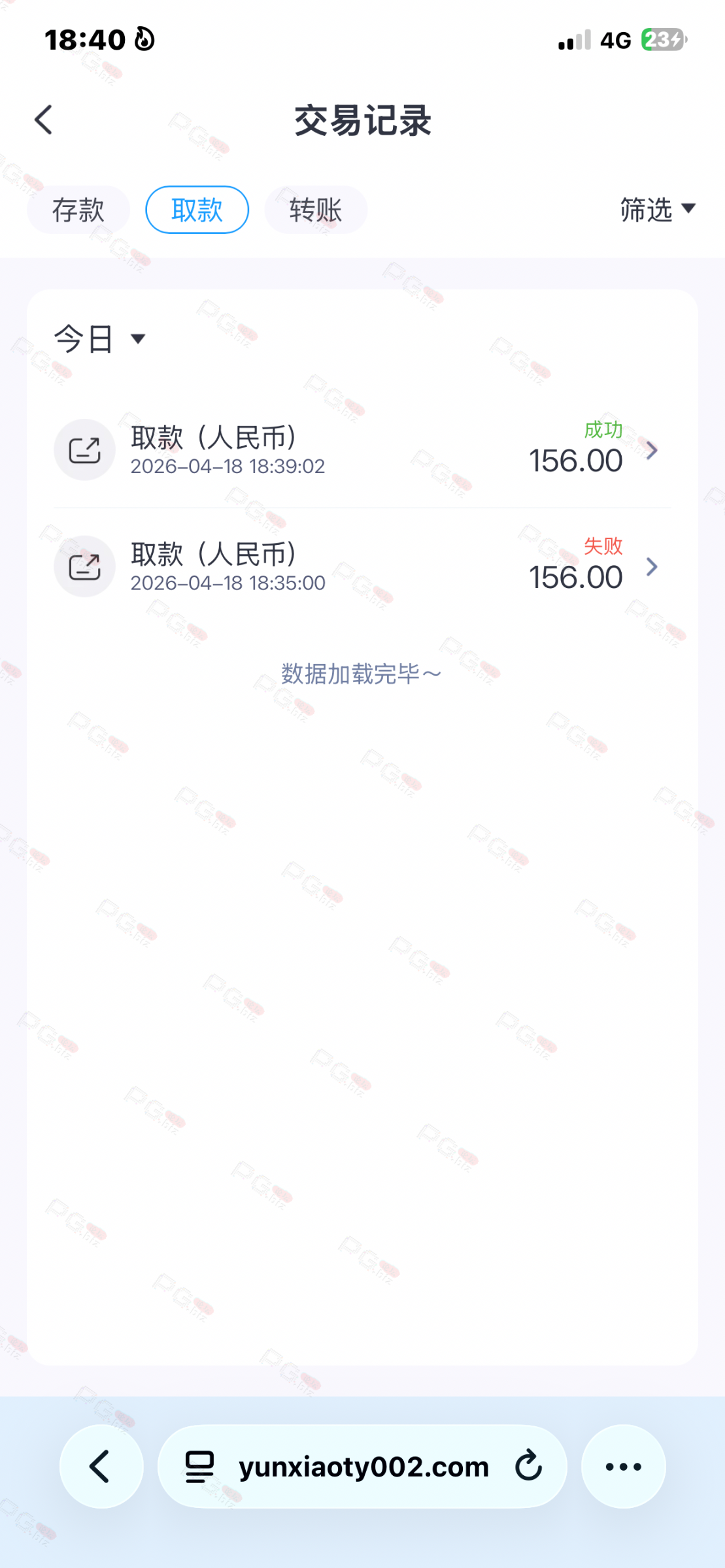Open the site settings icon in the address bar
The width and height of the screenshot is (725, 1568).
coord(199,1467)
